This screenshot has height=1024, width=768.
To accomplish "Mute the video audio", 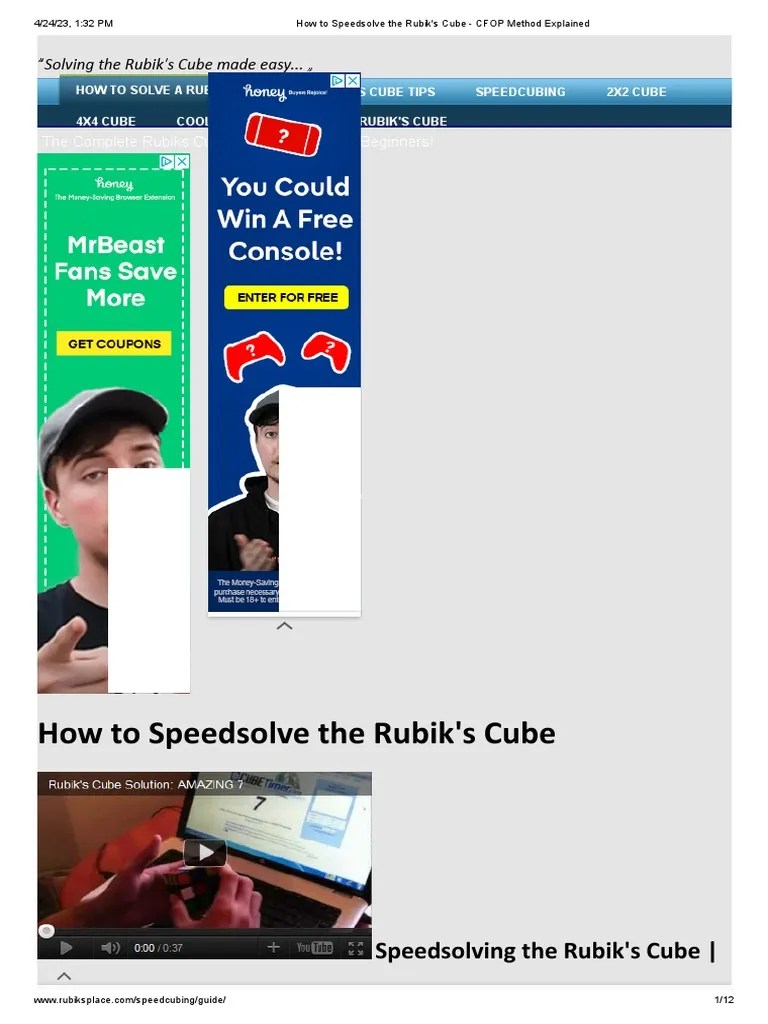I will point(110,947).
